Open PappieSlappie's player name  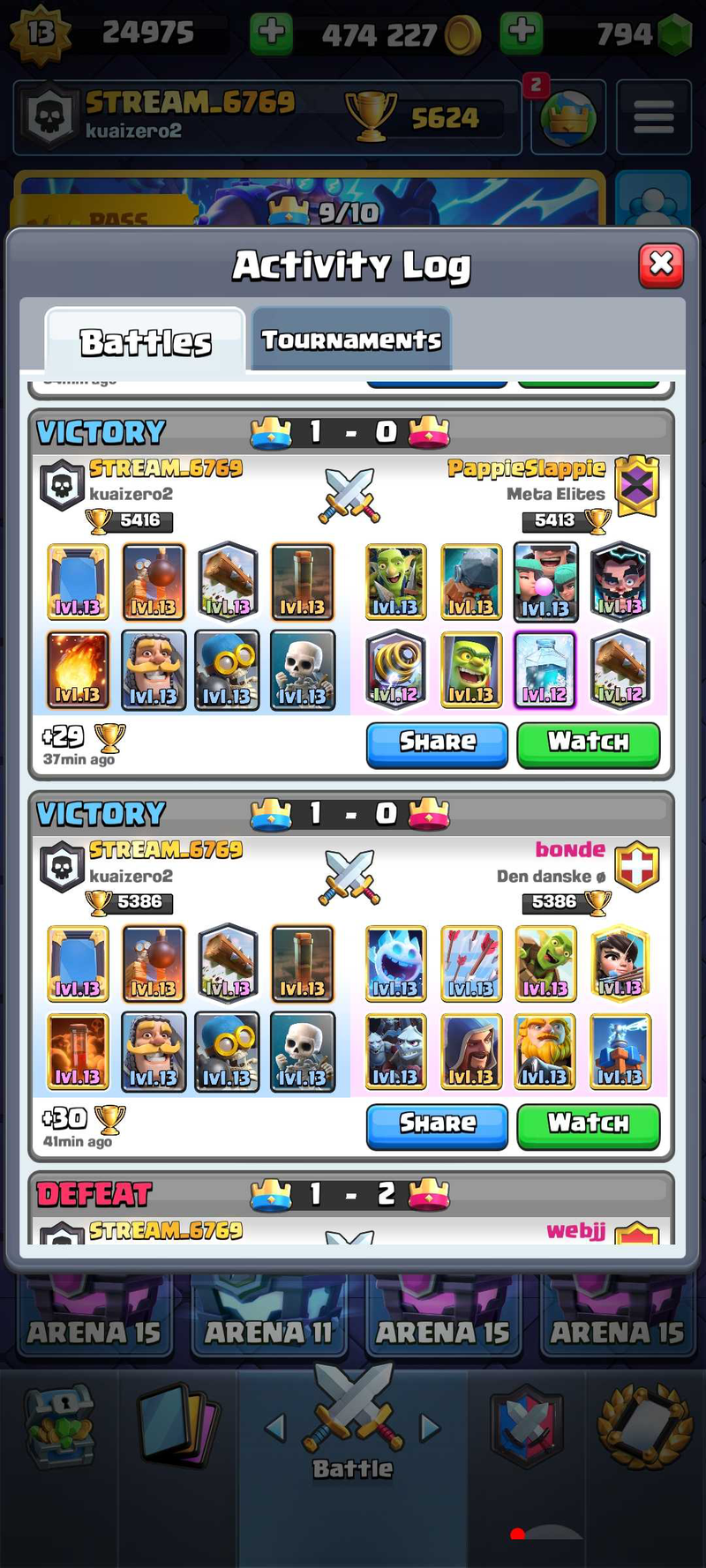(526, 468)
